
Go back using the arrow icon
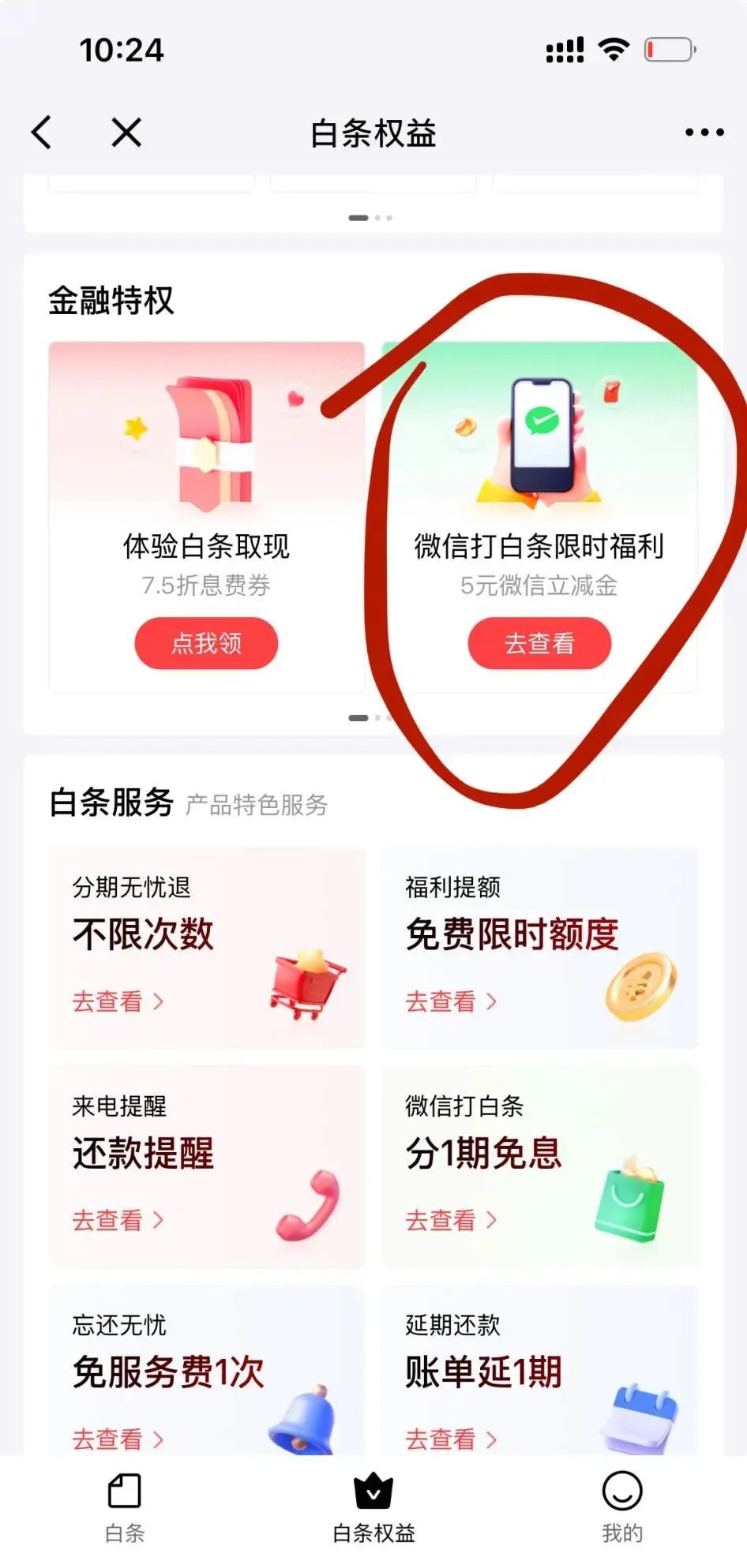pyautogui.click(x=42, y=132)
